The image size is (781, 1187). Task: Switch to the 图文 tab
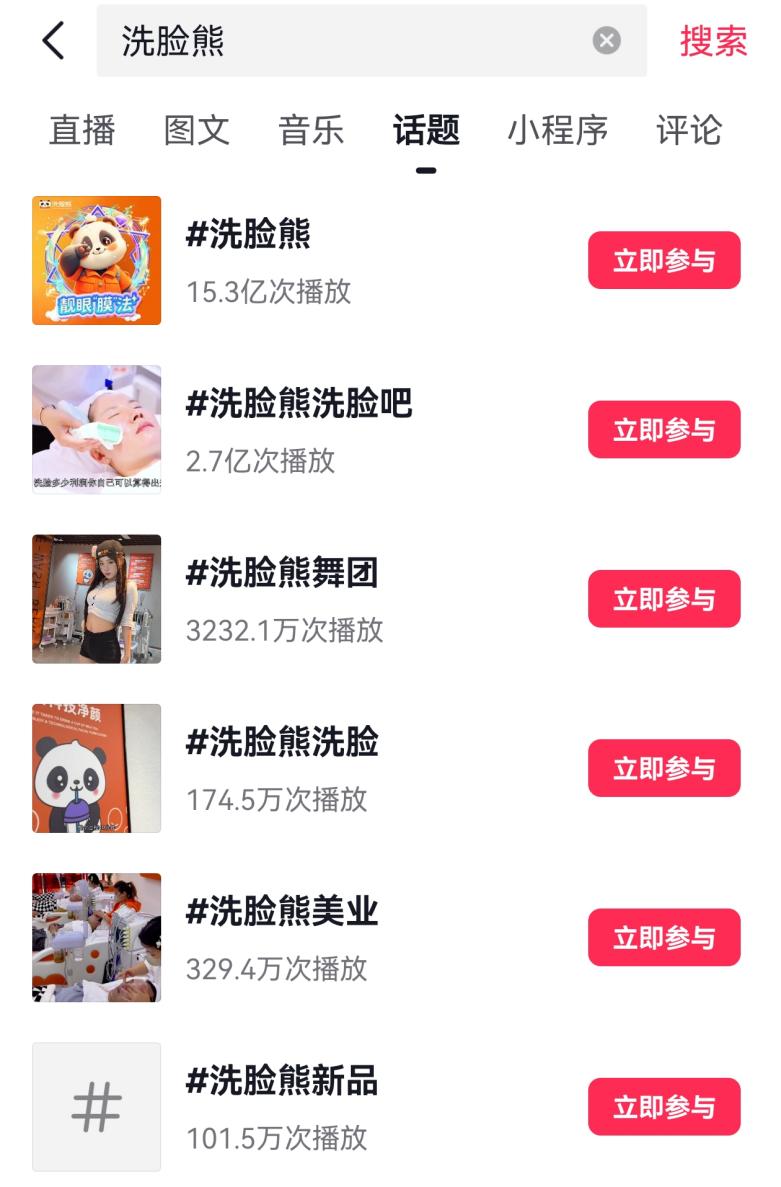[x=197, y=130]
